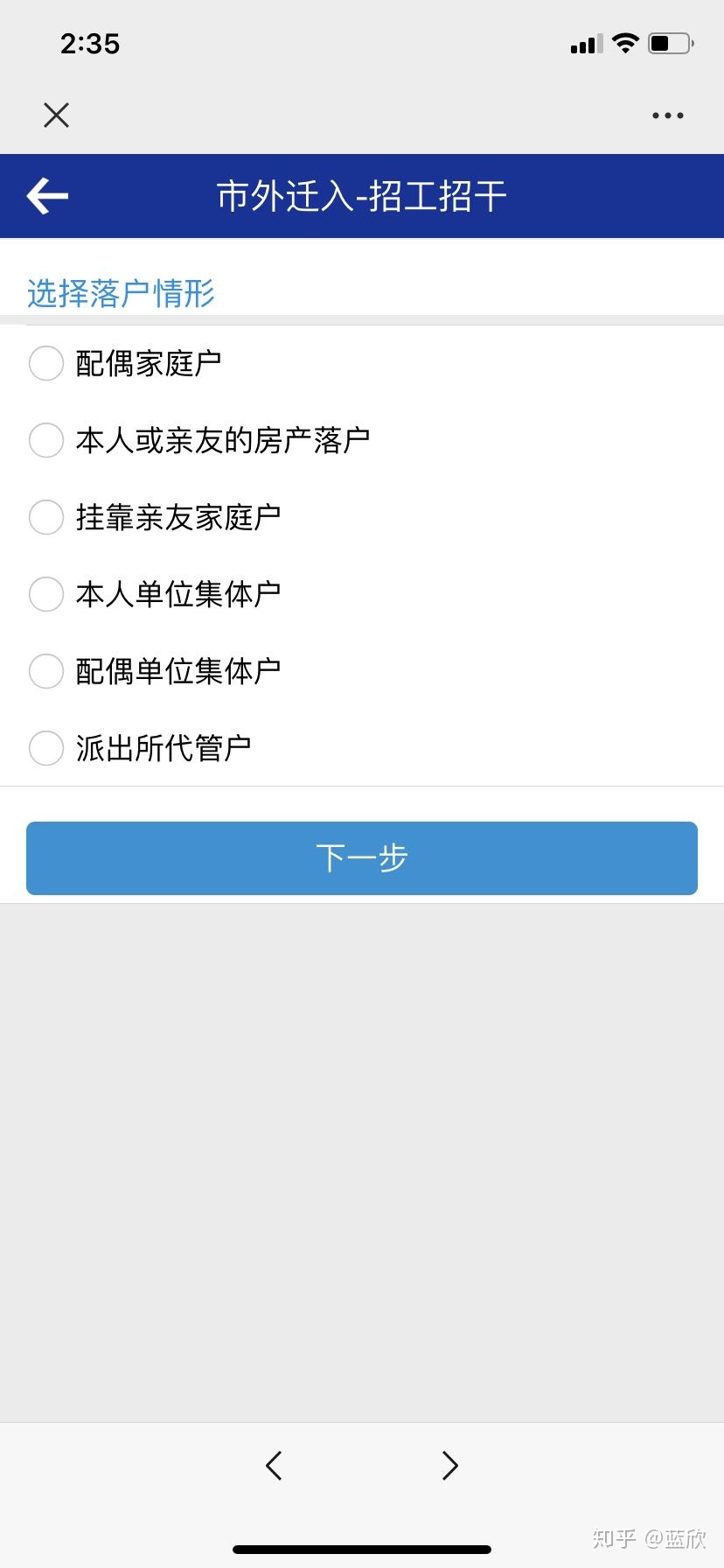Navigate to previous page in browser bar
This screenshot has width=724, height=1568.
click(x=274, y=1465)
